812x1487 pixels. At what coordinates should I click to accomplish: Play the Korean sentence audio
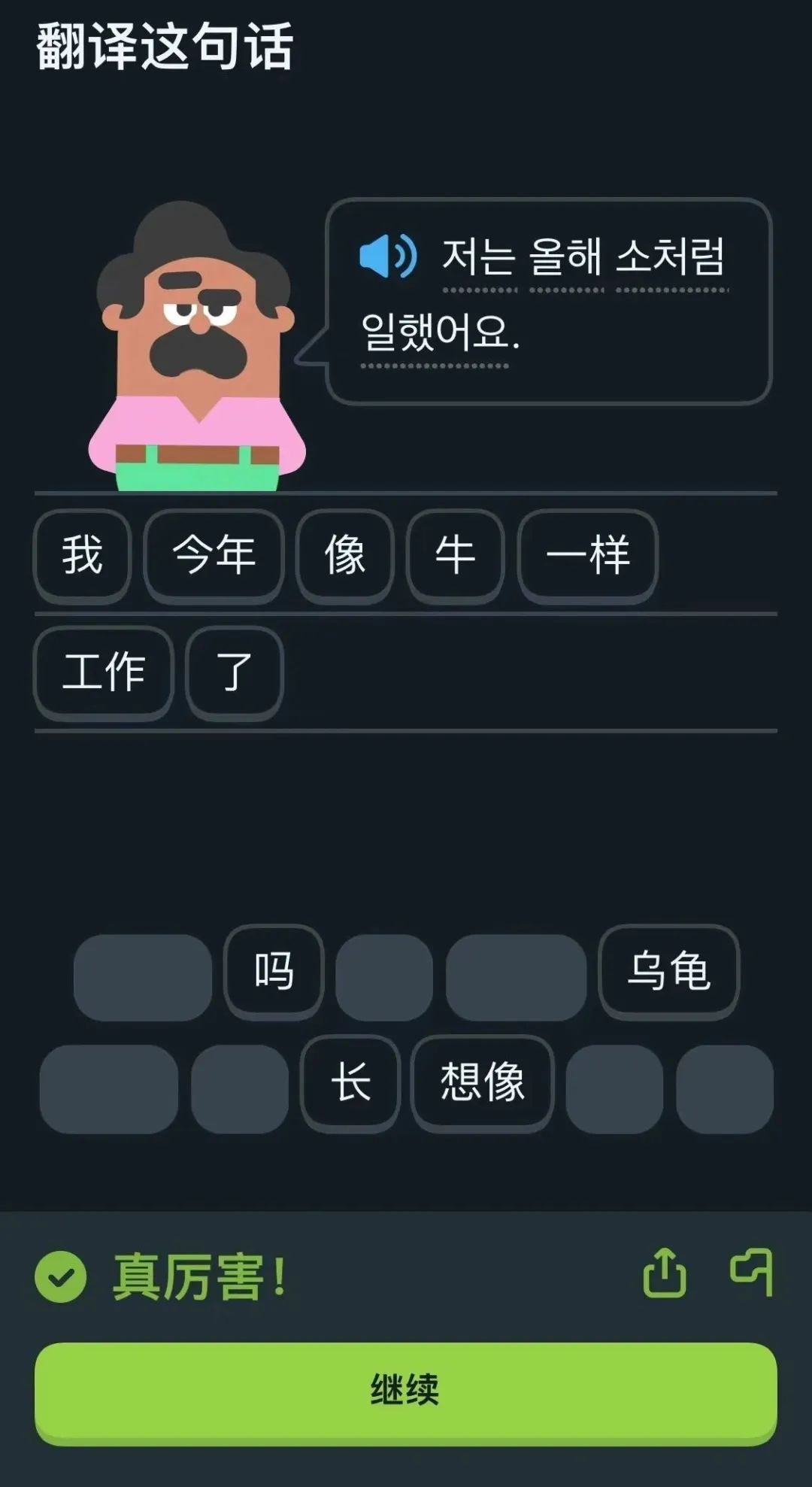tap(387, 256)
